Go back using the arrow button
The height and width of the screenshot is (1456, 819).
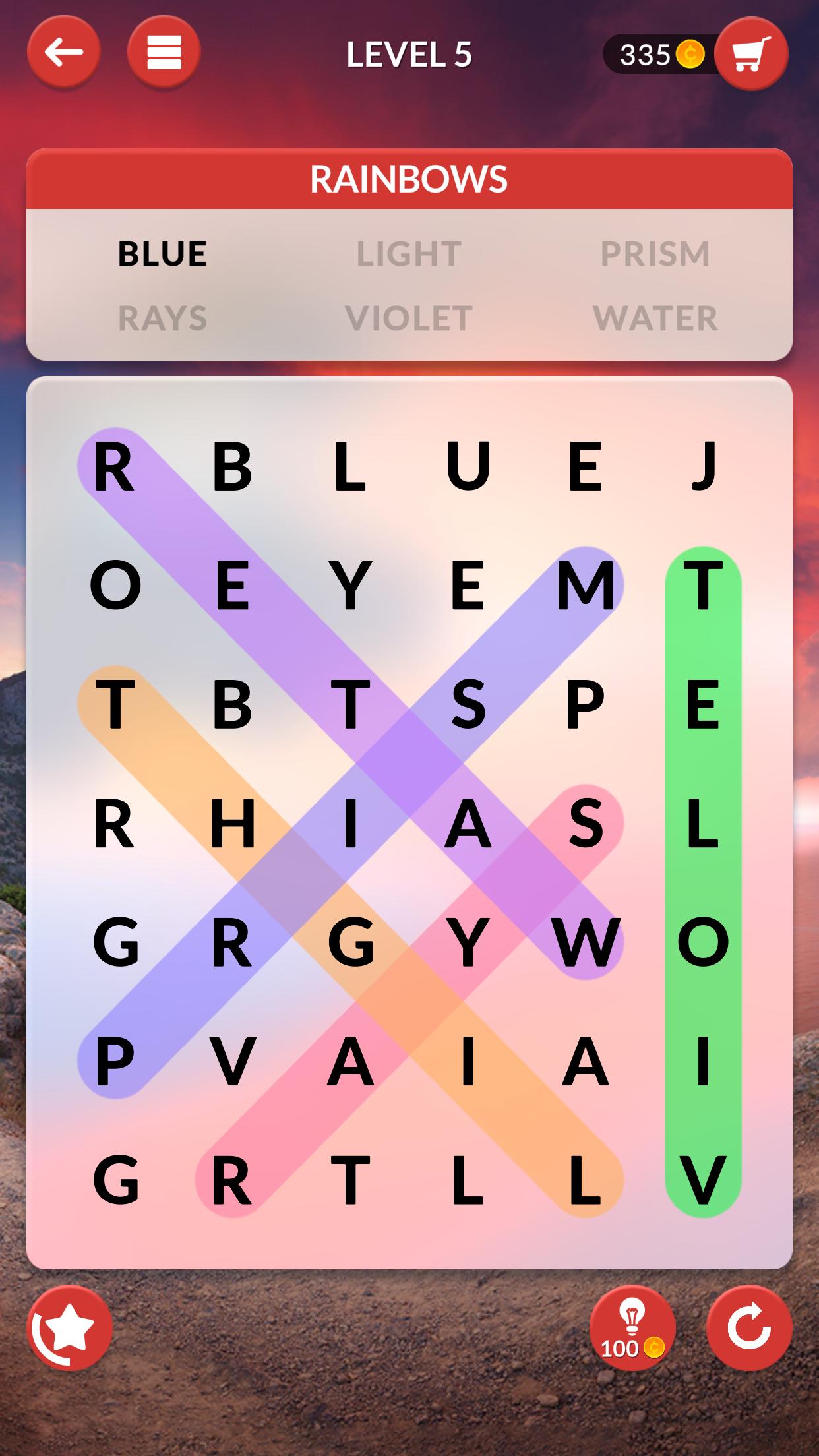[x=64, y=52]
